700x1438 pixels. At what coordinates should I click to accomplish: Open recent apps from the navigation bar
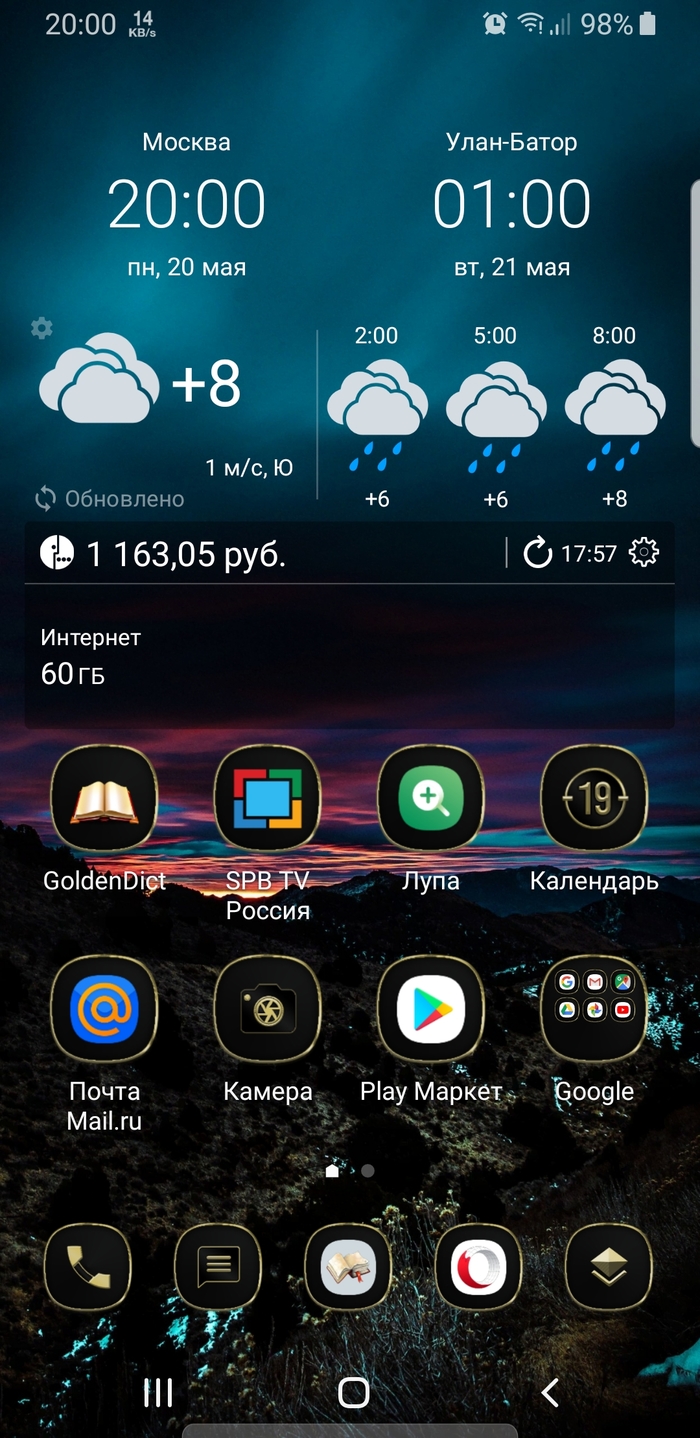[158, 1392]
